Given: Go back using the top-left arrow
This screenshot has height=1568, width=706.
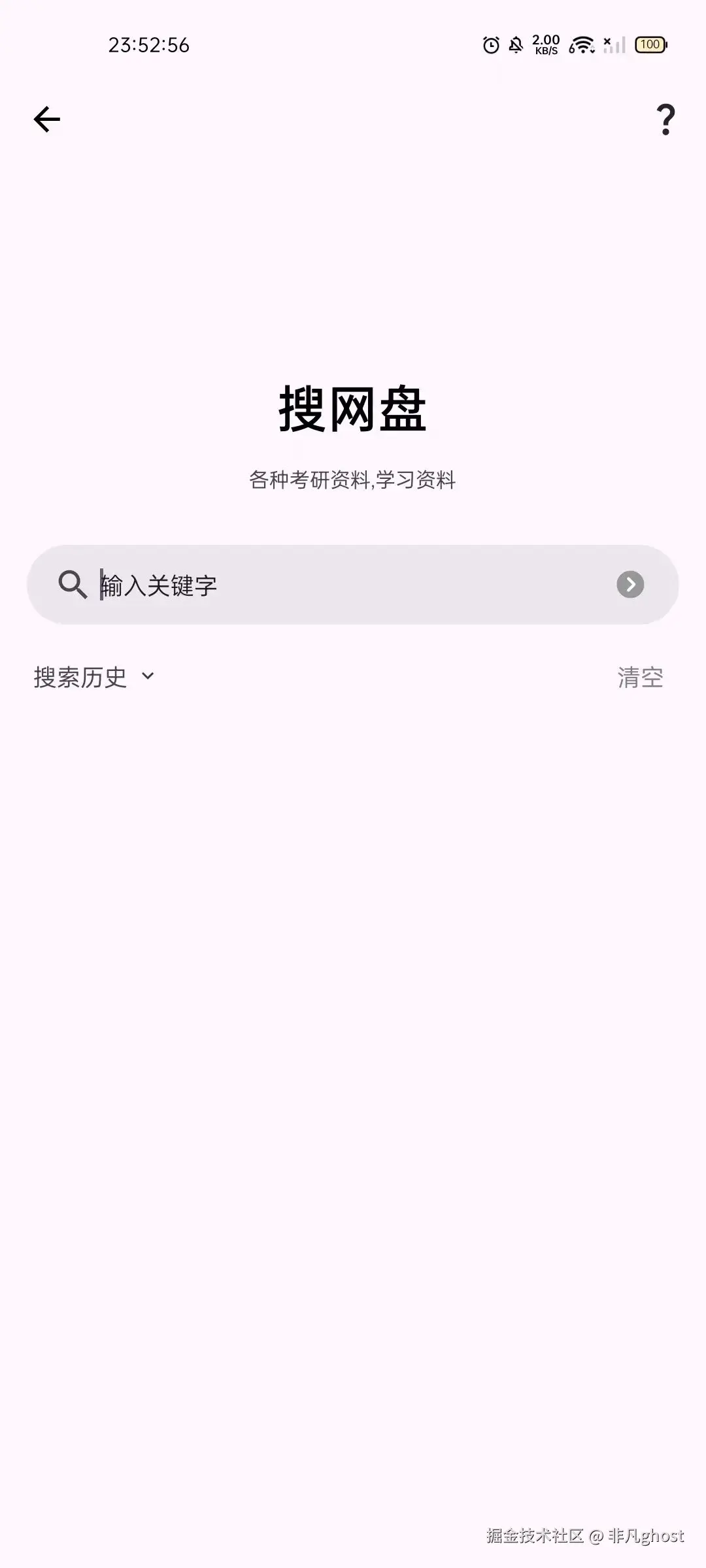Looking at the screenshot, I should click(46, 120).
